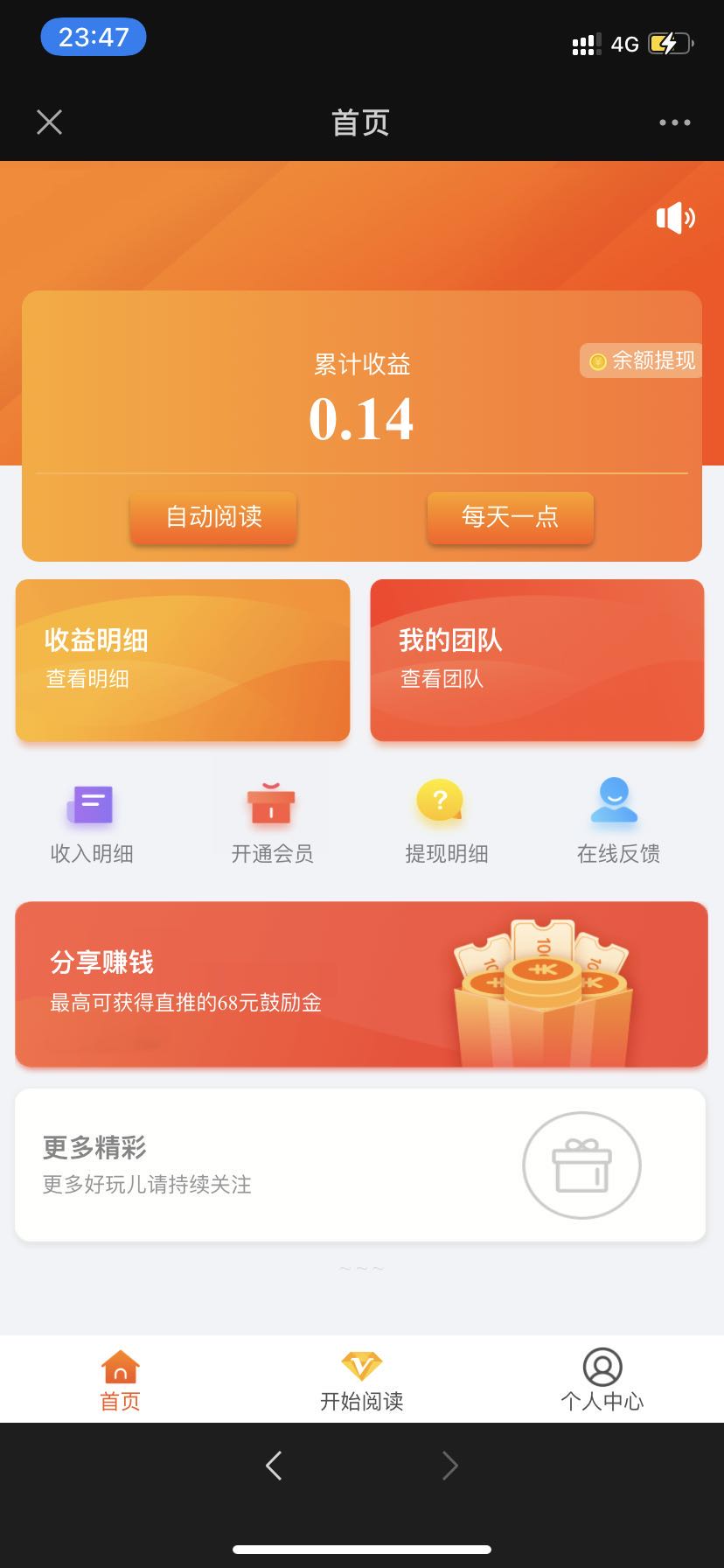This screenshot has width=724, height=1568.
Task: Select 开通会员 to activate membership
Action: tap(272, 822)
